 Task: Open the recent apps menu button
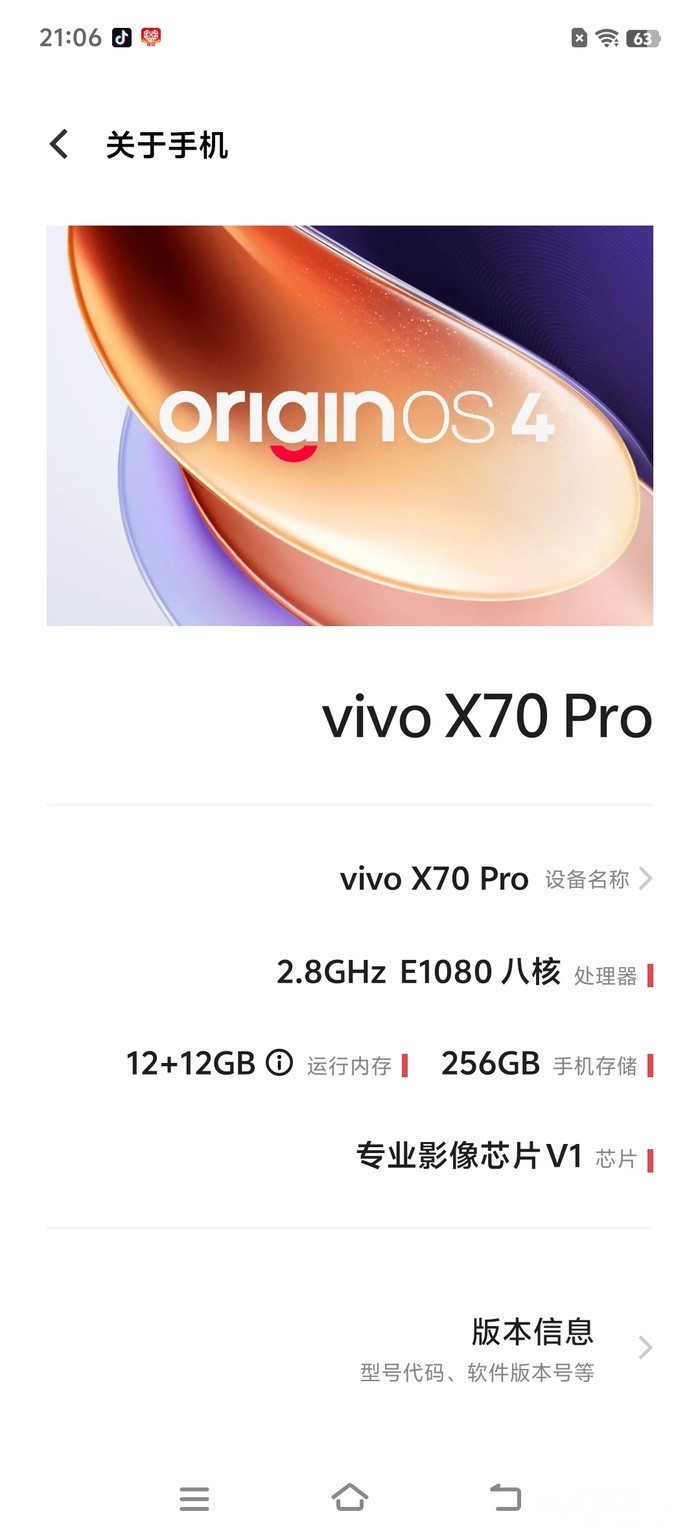pyautogui.click(x=194, y=1498)
